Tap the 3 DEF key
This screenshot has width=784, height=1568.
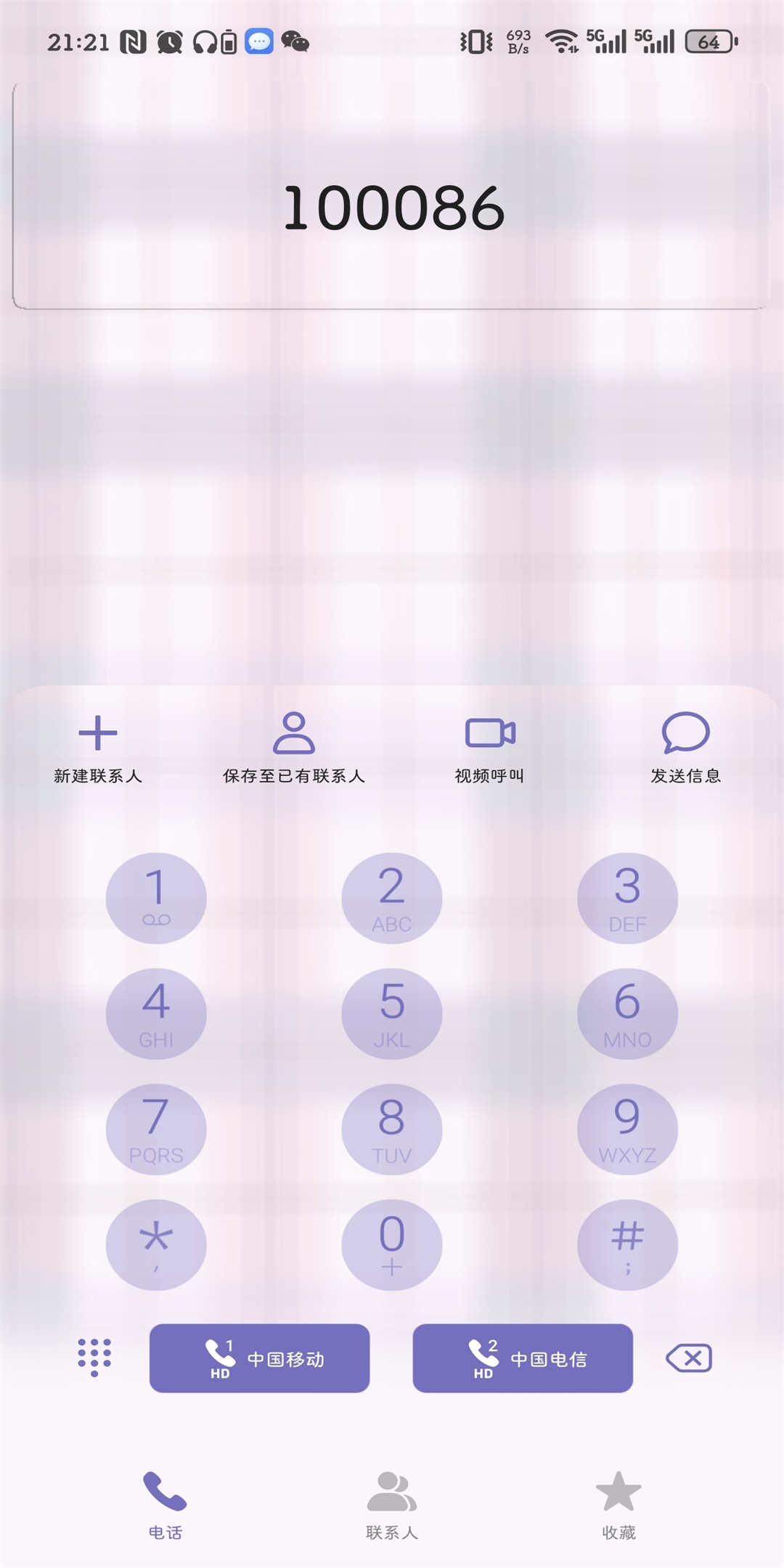click(x=627, y=898)
